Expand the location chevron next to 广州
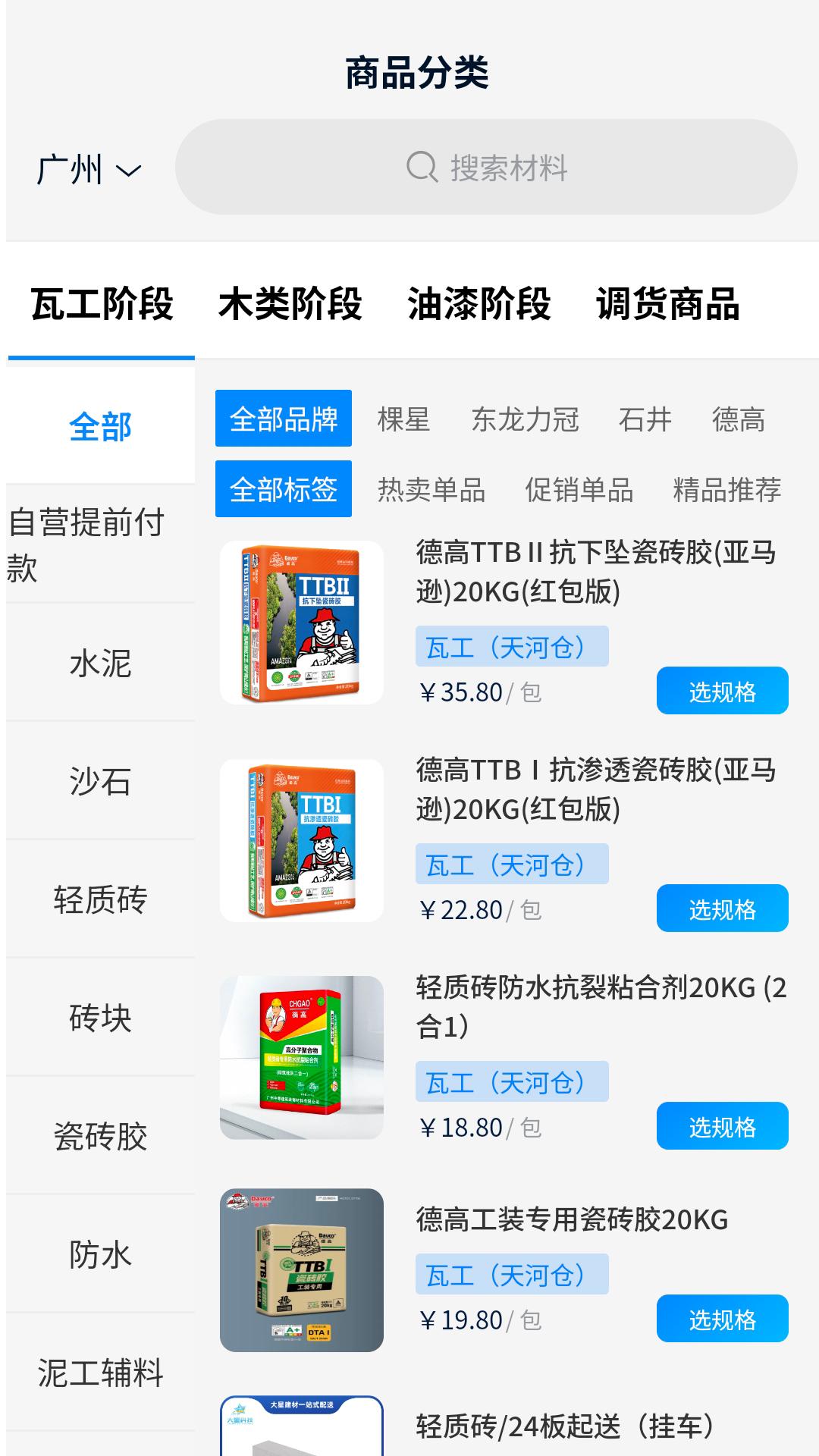 click(x=128, y=171)
